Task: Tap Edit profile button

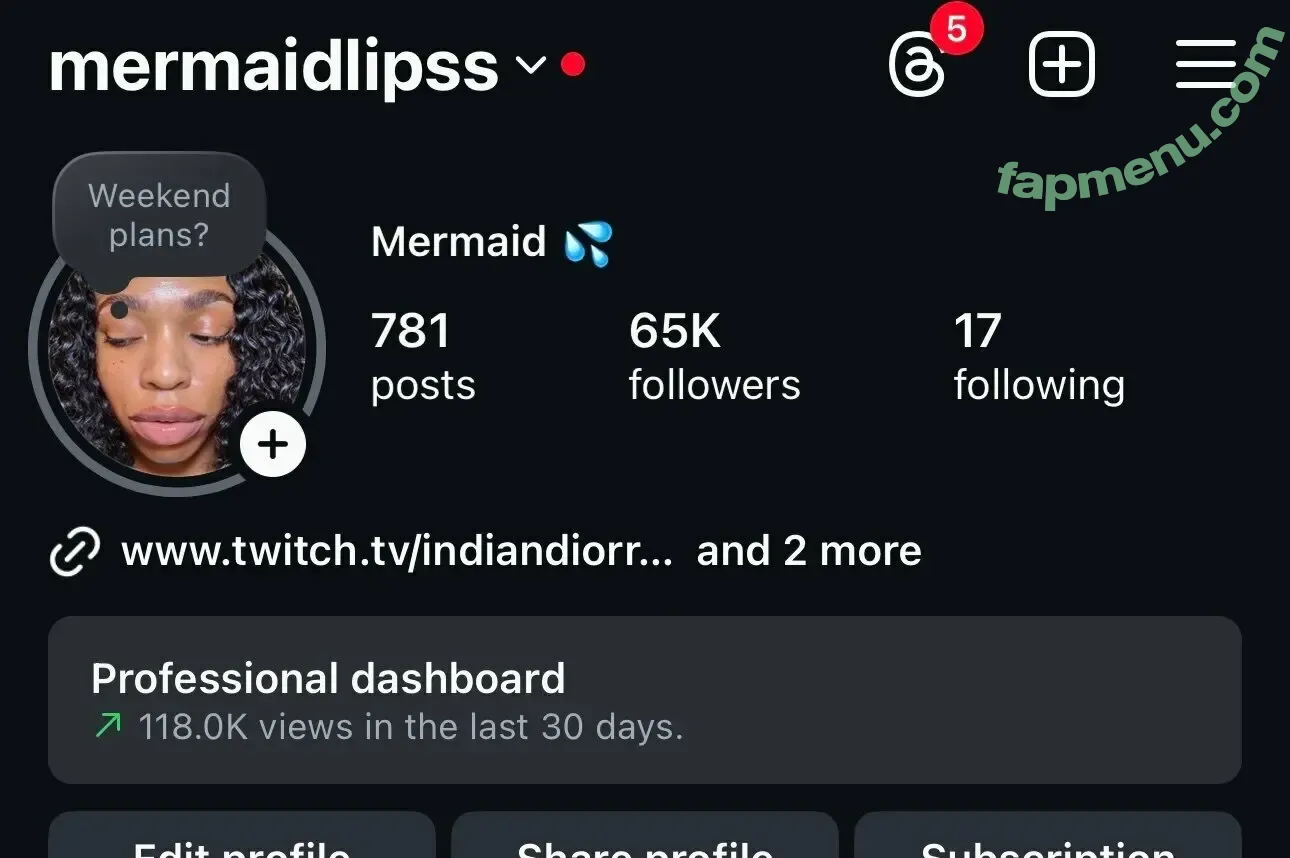Action: [x=242, y=840]
